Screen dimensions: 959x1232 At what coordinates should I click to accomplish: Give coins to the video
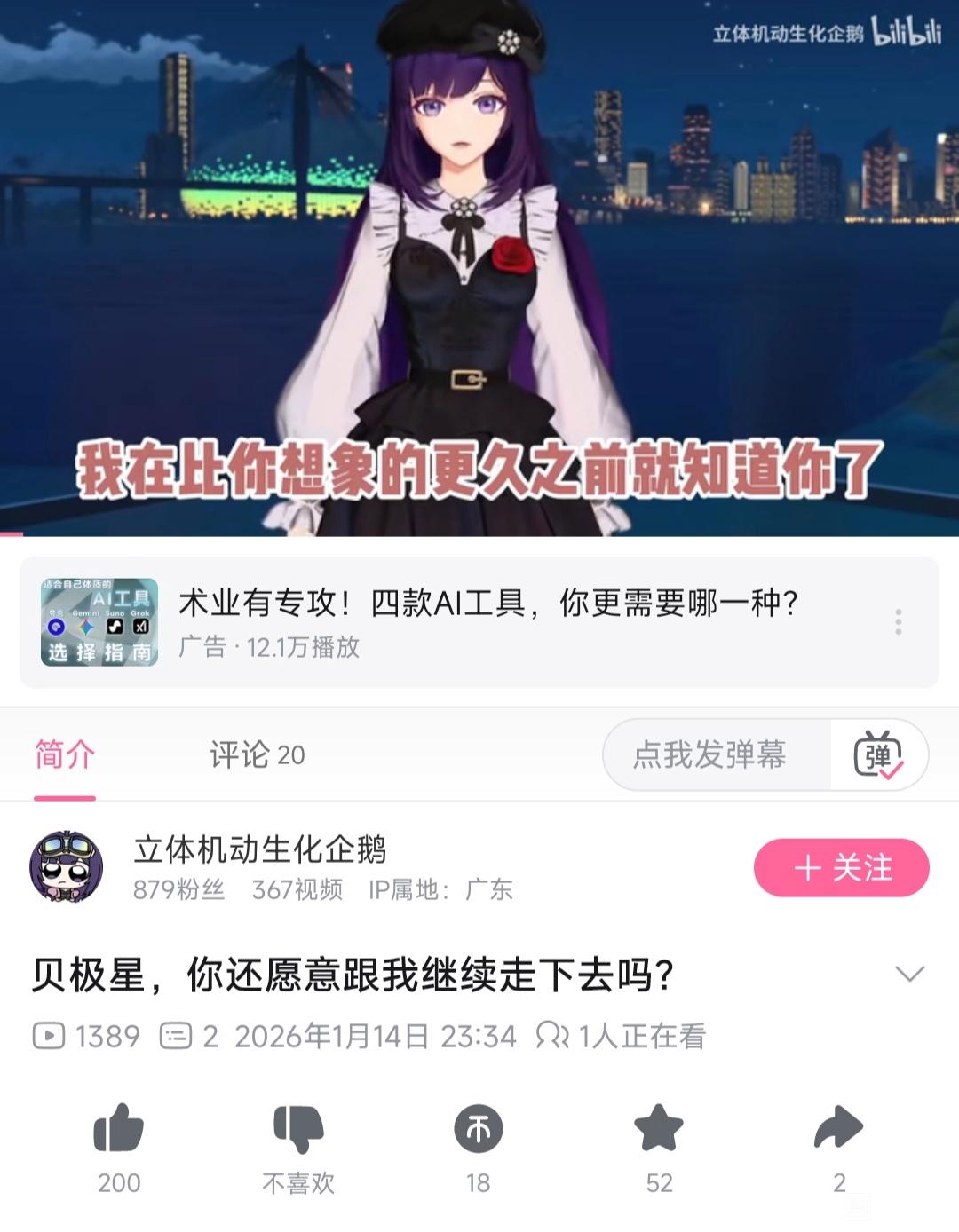point(479,1130)
